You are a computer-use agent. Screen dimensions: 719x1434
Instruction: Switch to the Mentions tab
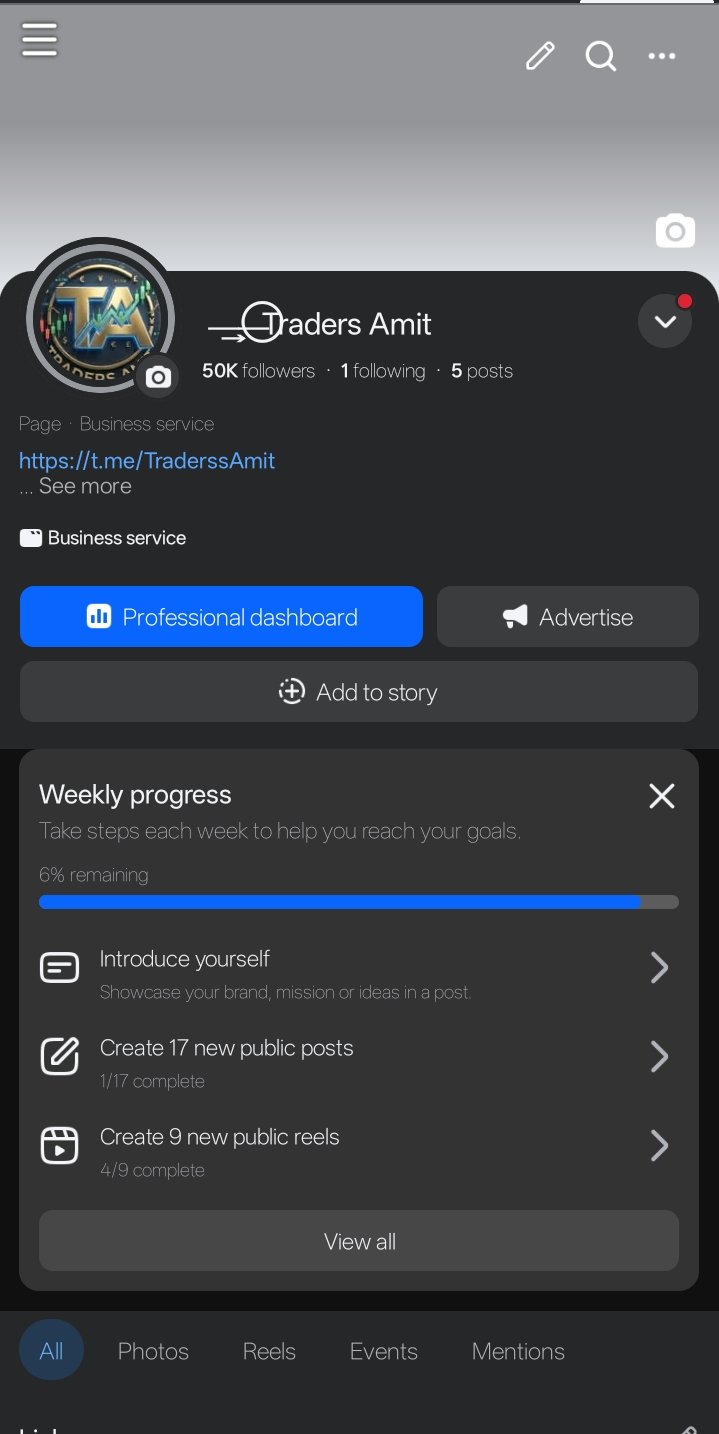[x=518, y=1351]
